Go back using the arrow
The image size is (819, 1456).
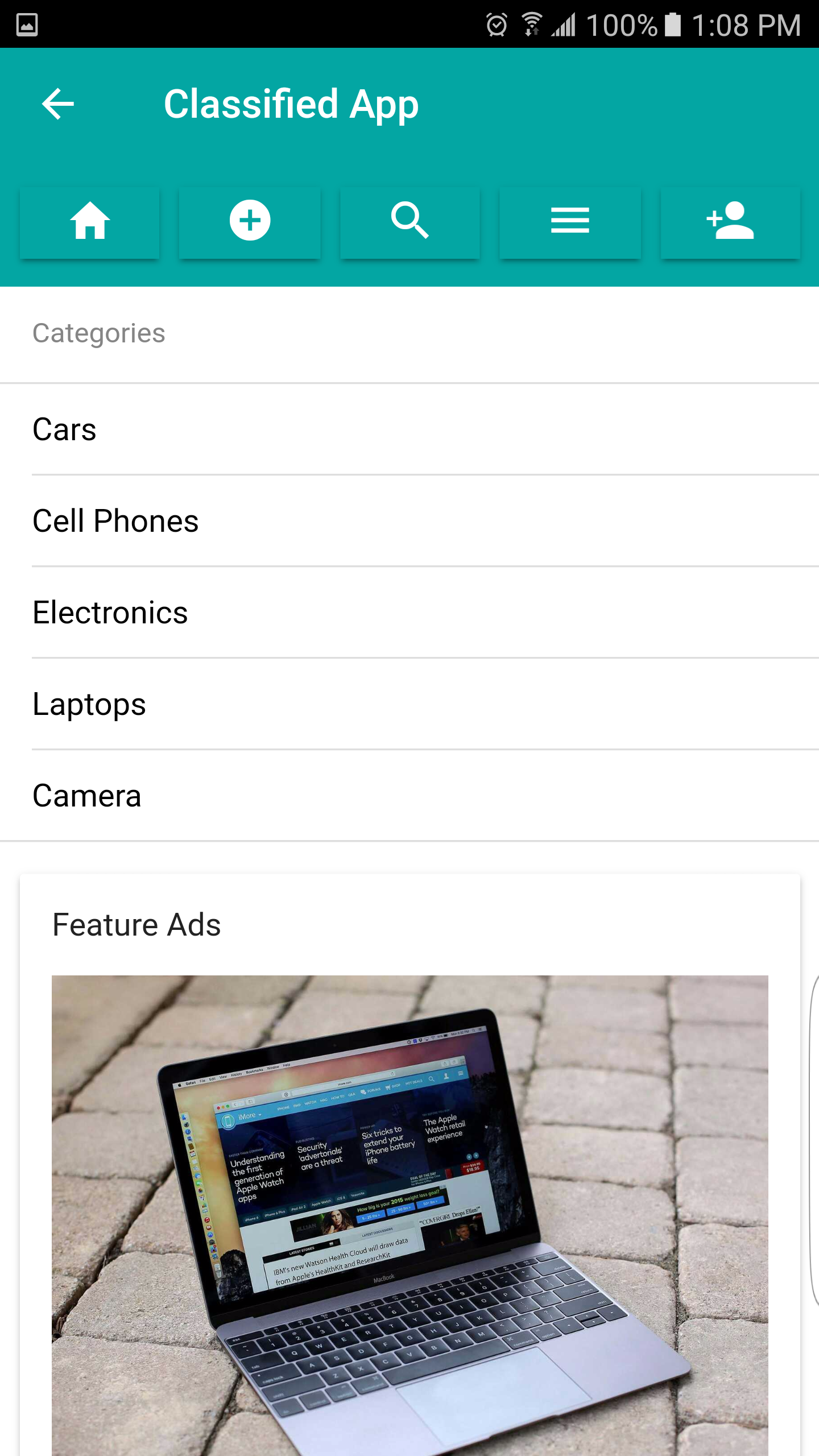click(x=58, y=104)
